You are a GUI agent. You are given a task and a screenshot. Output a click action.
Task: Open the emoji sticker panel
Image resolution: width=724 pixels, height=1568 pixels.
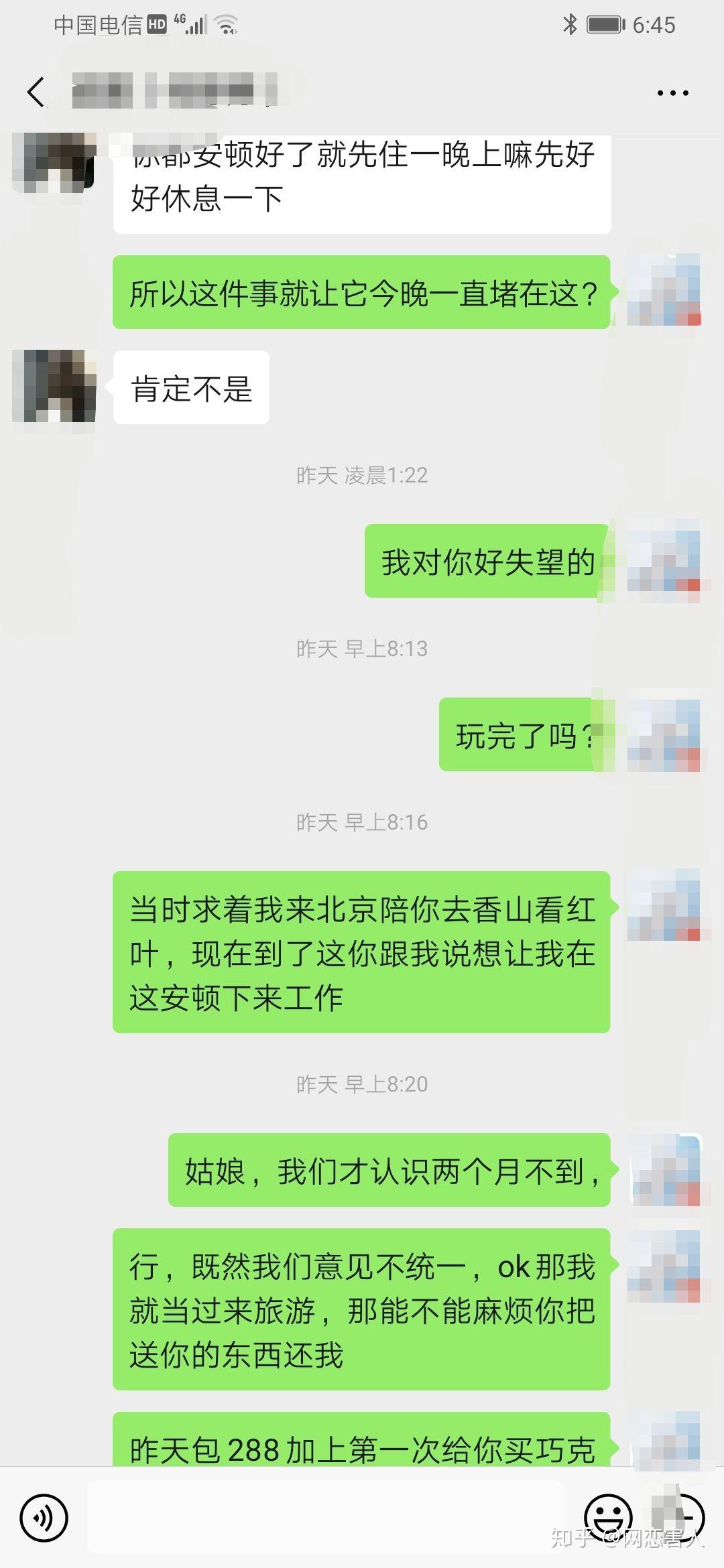click(x=607, y=1517)
